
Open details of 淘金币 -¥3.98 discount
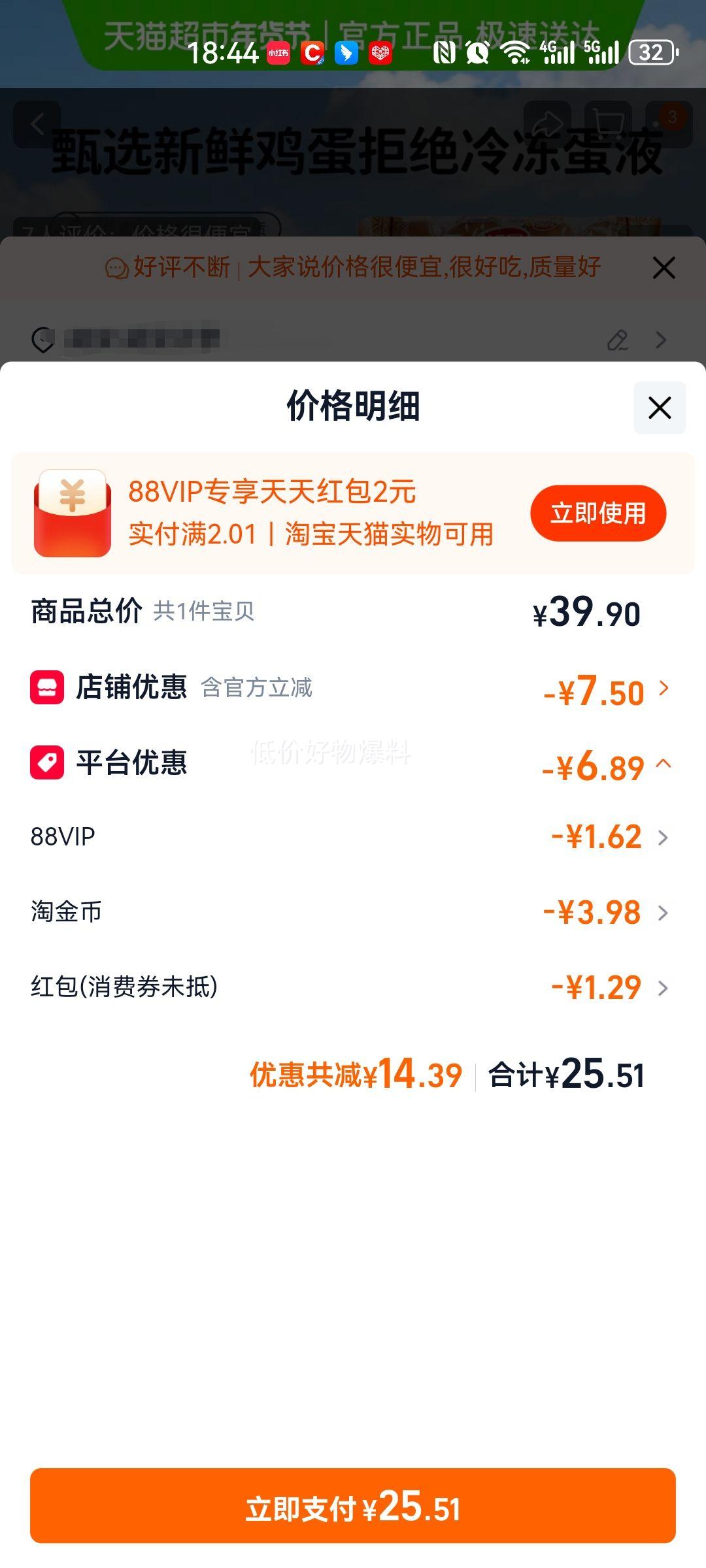click(x=665, y=913)
